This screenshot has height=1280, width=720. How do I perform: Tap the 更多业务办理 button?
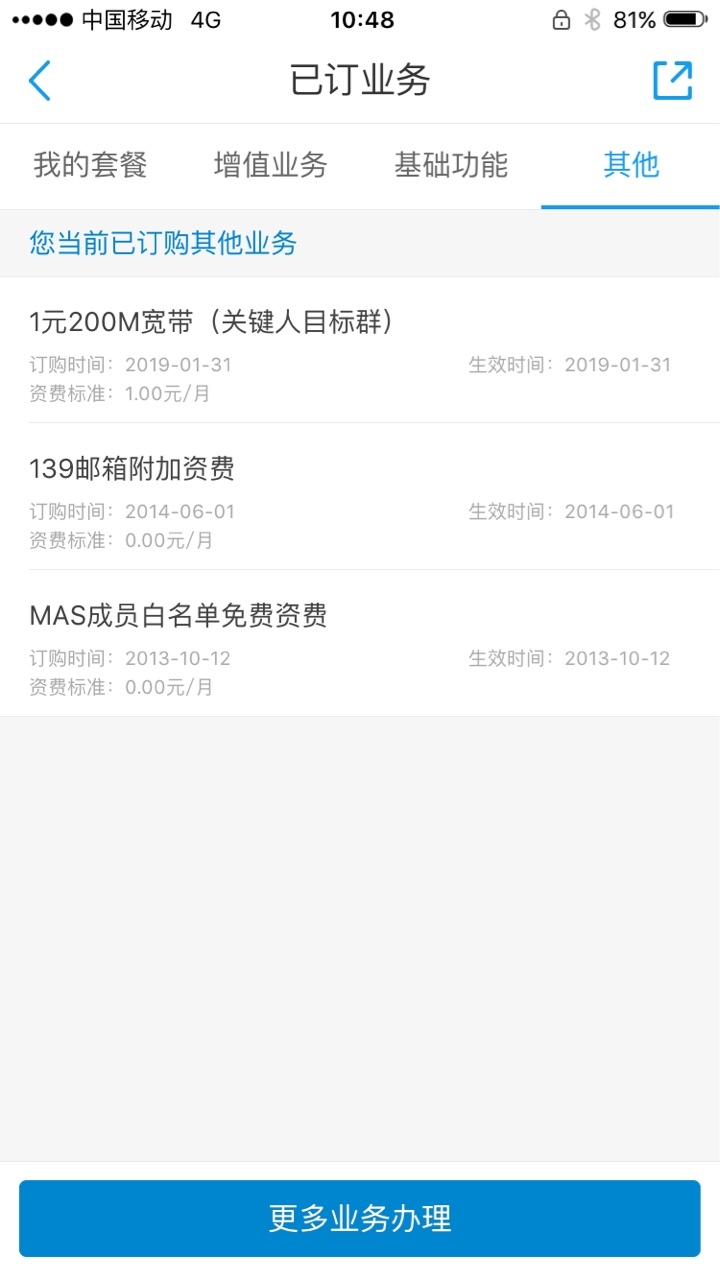360,1218
